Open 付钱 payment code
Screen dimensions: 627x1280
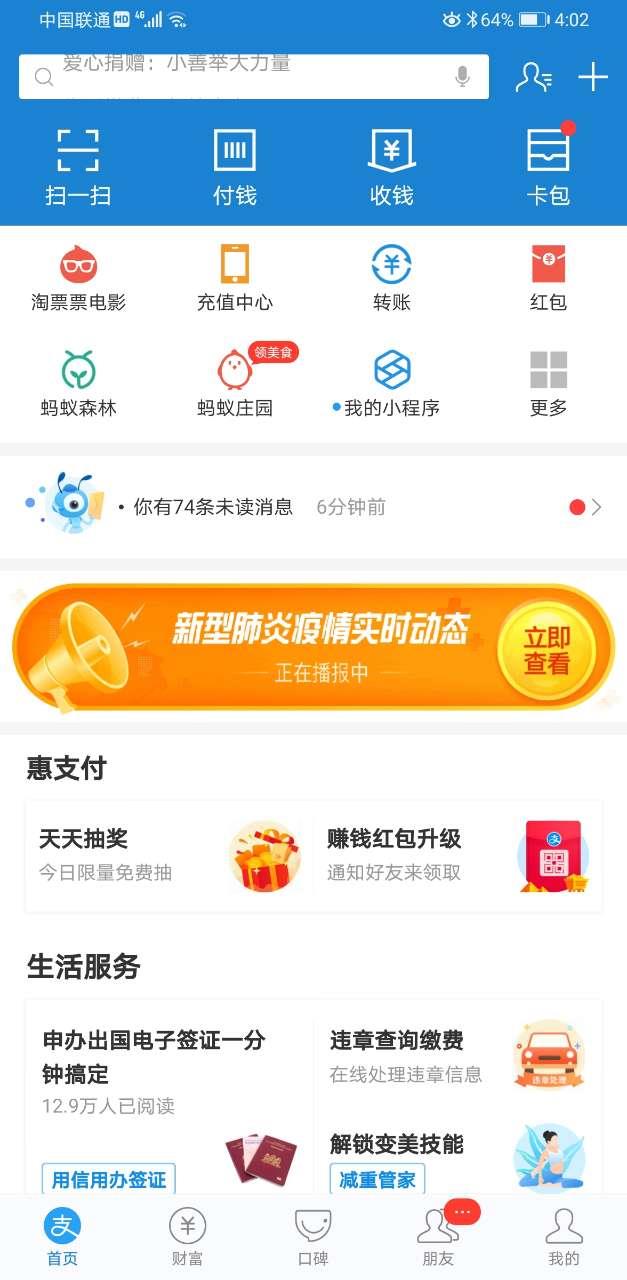tap(235, 167)
